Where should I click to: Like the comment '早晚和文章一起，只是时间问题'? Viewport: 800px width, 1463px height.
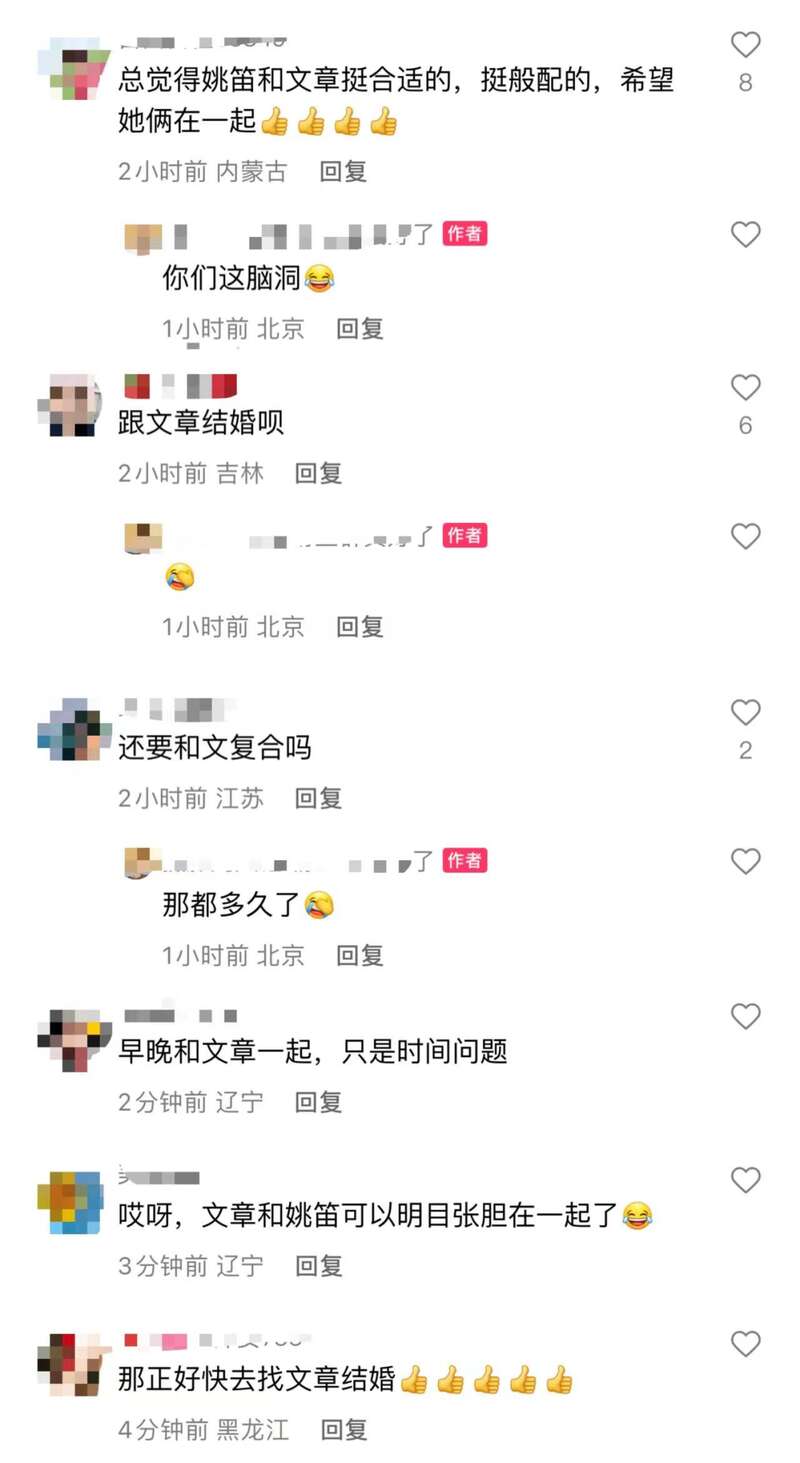tap(745, 1017)
